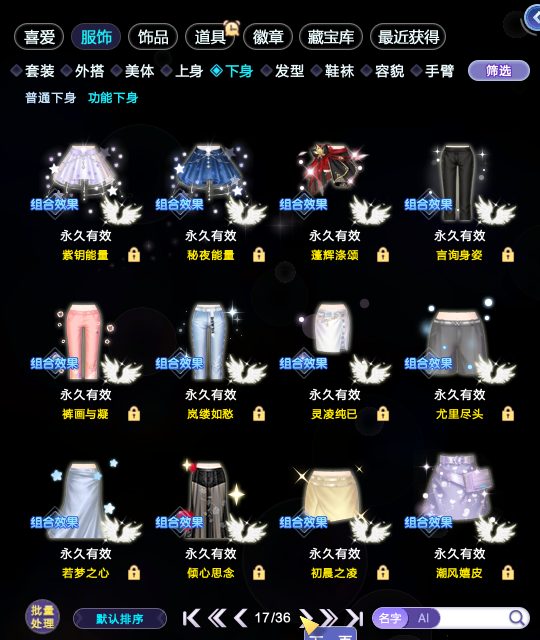
Task: Open the 道具 tab
Action: point(210,37)
